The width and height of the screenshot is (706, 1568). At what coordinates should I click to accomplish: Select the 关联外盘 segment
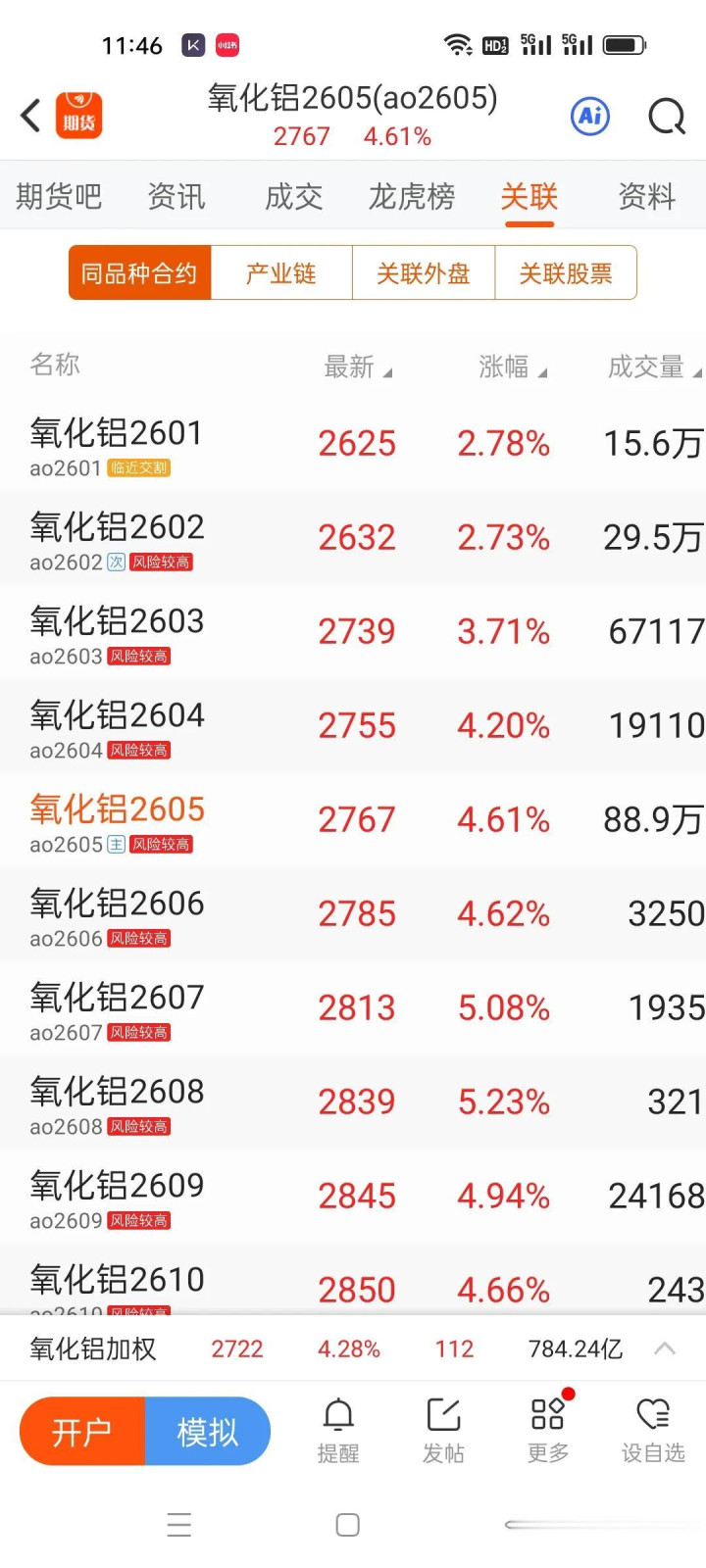tap(424, 273)
